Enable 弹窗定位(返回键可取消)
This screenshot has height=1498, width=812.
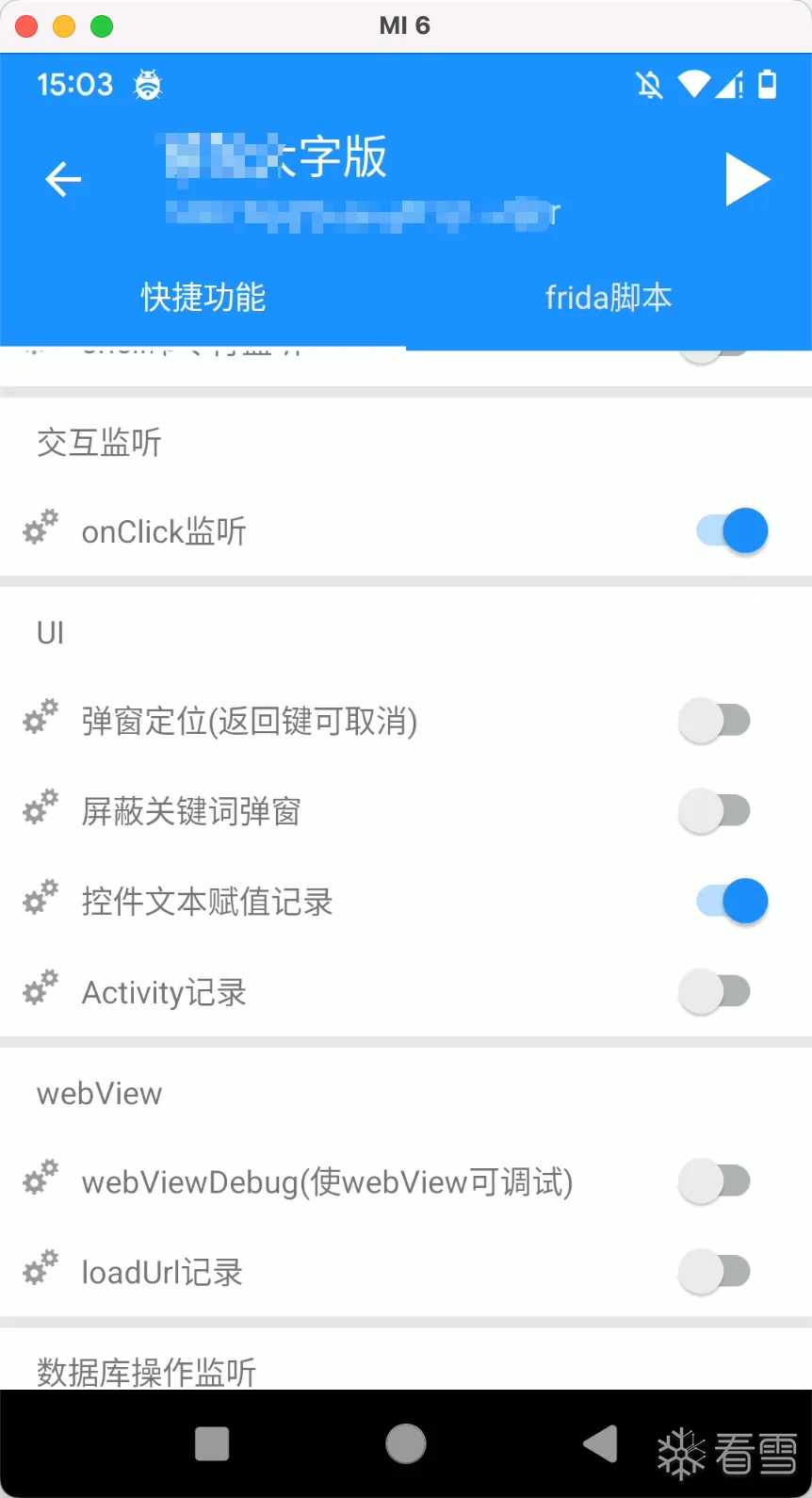(715, 721)
